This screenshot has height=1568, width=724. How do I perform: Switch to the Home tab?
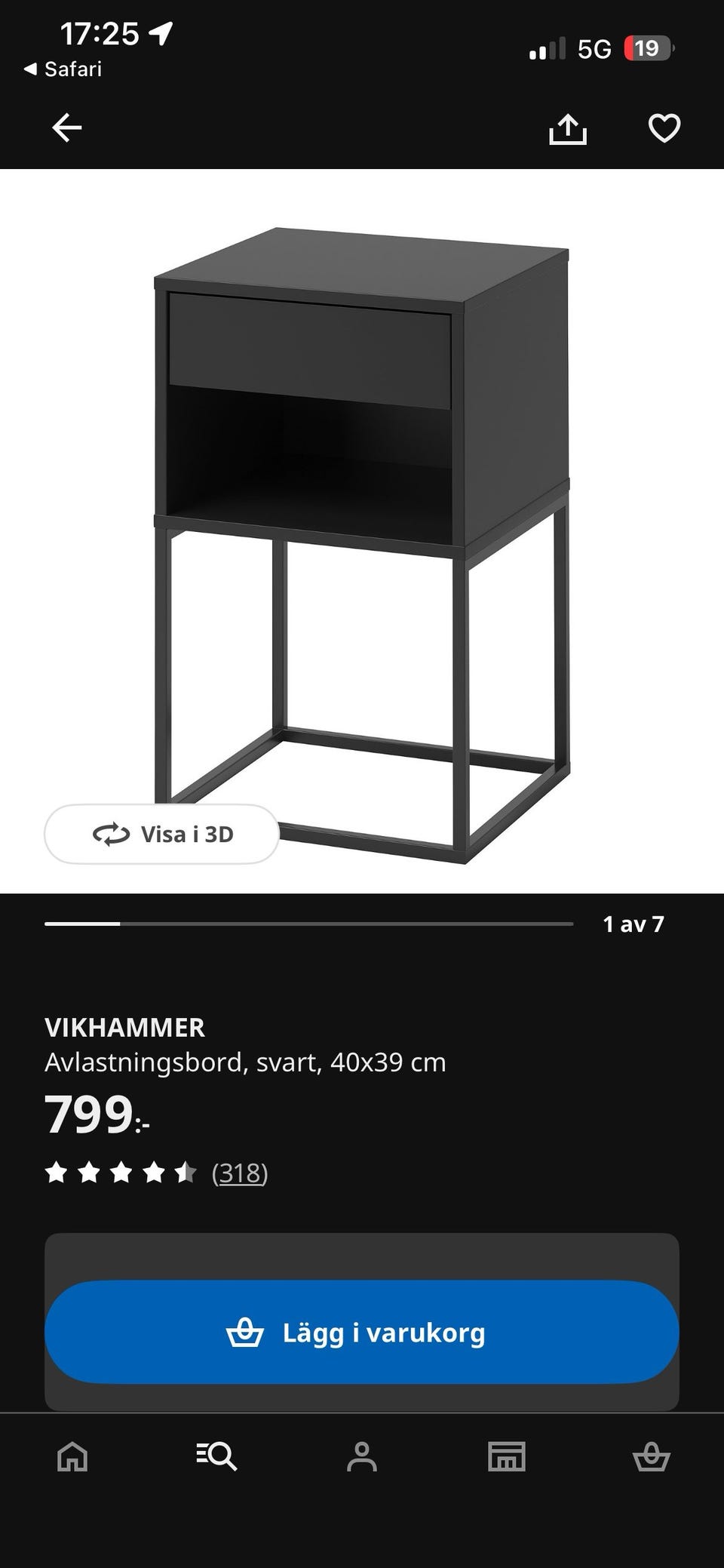click(72, 1456)
